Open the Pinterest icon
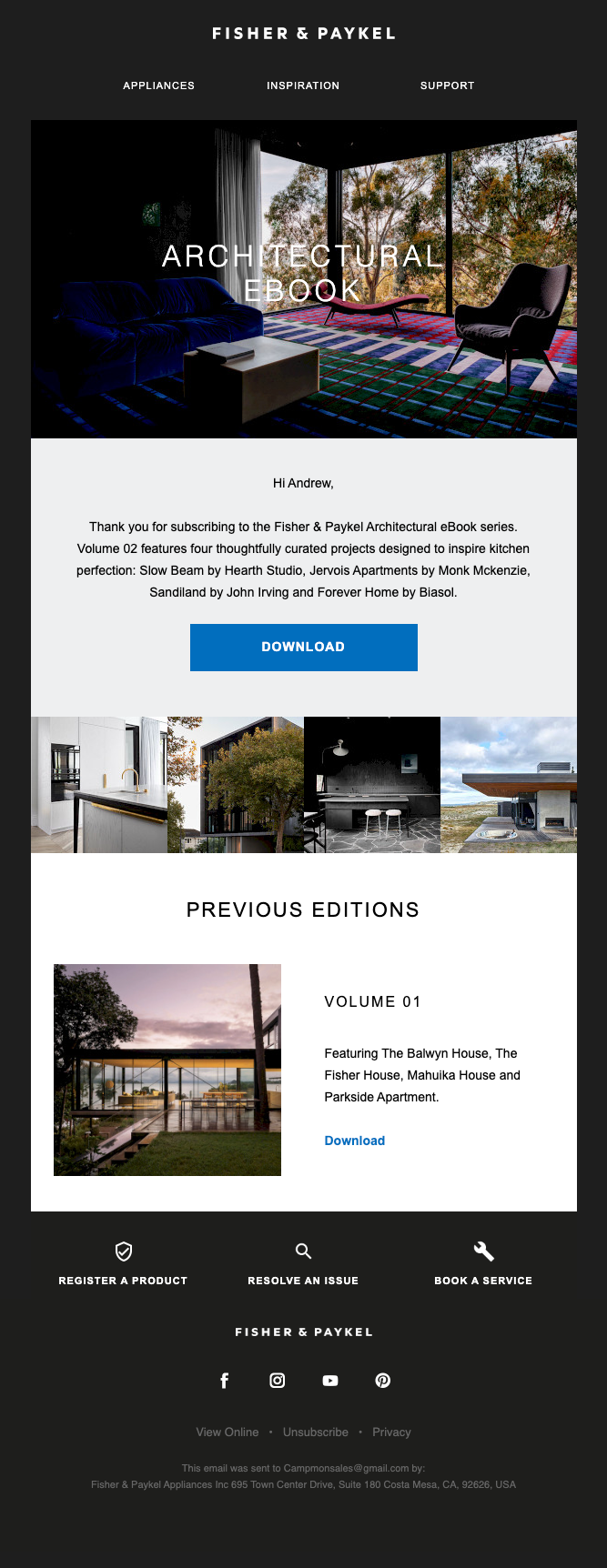607x1568 pixels. (383, 1381)
